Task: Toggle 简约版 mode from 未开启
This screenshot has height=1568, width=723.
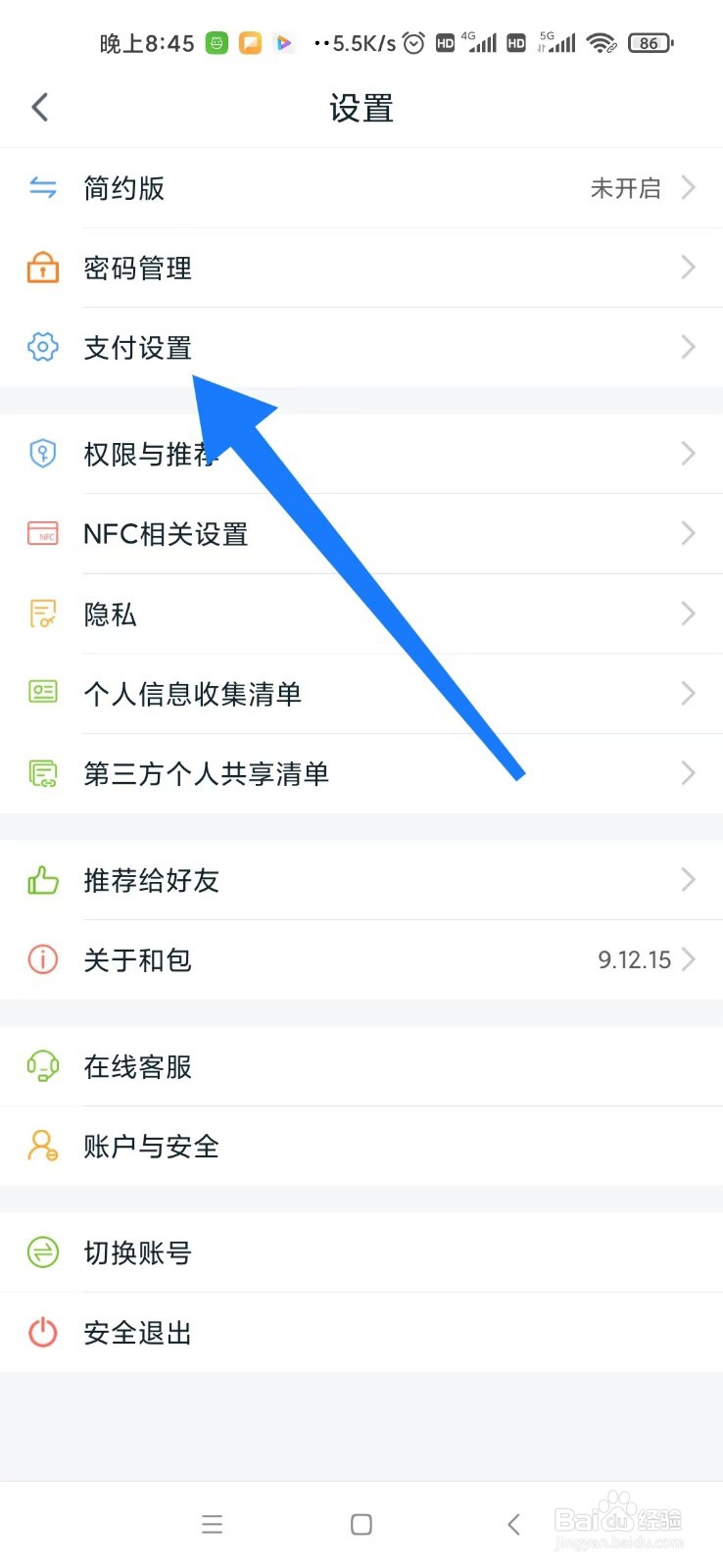Action: (627, 188)
